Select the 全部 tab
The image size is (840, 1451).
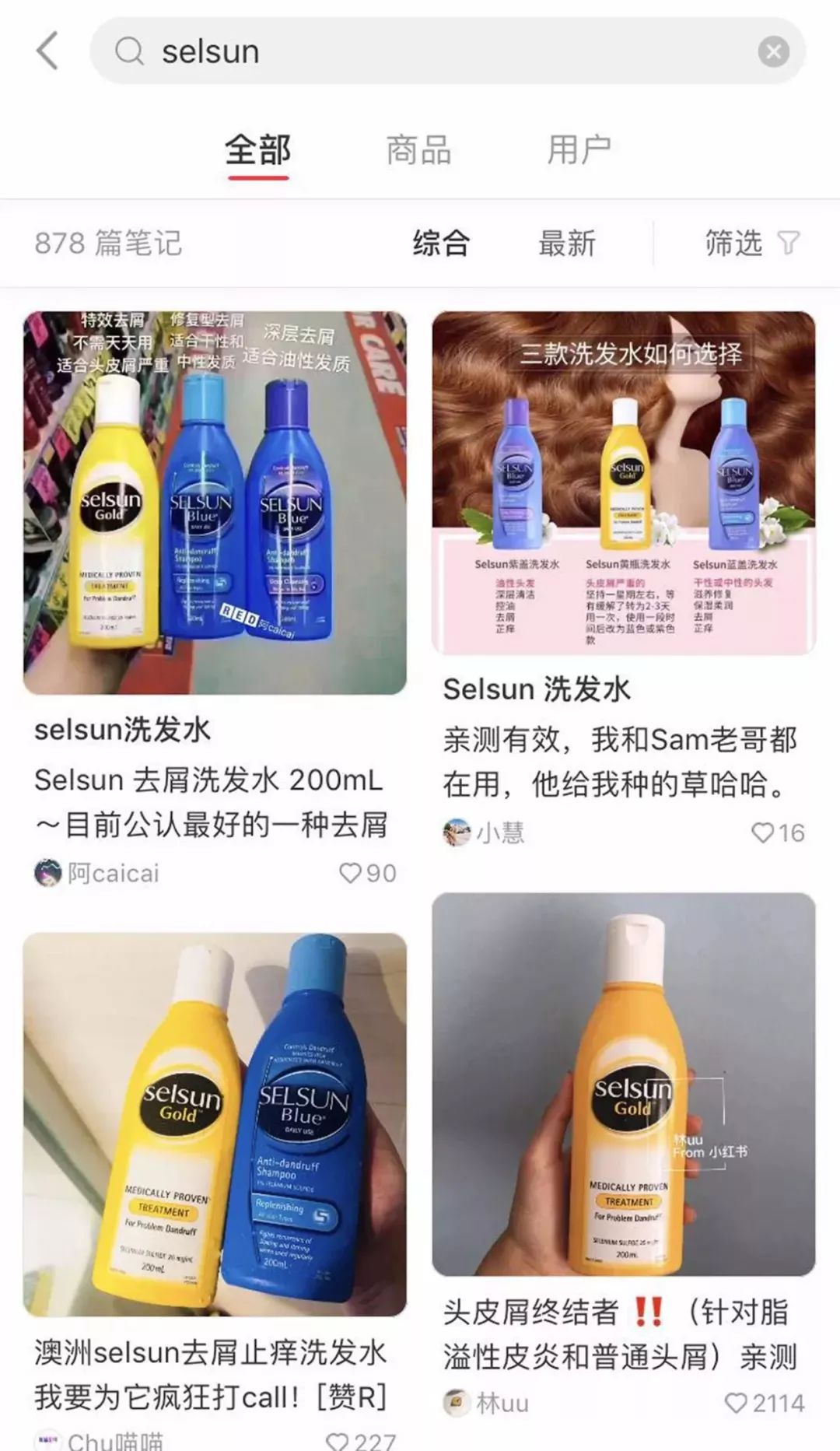click(x=258, y=149)
